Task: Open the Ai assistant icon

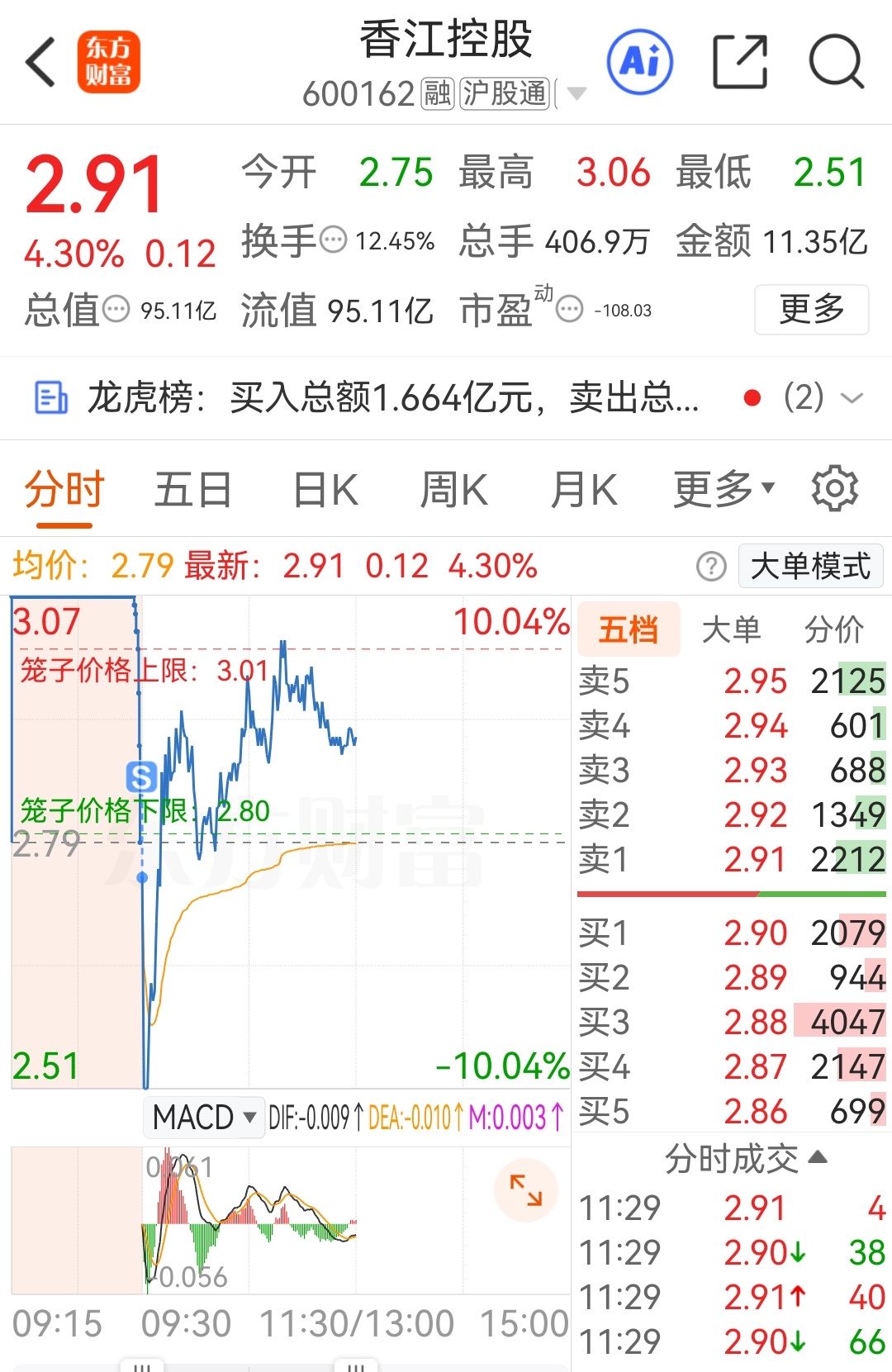Action: (640, 62)
